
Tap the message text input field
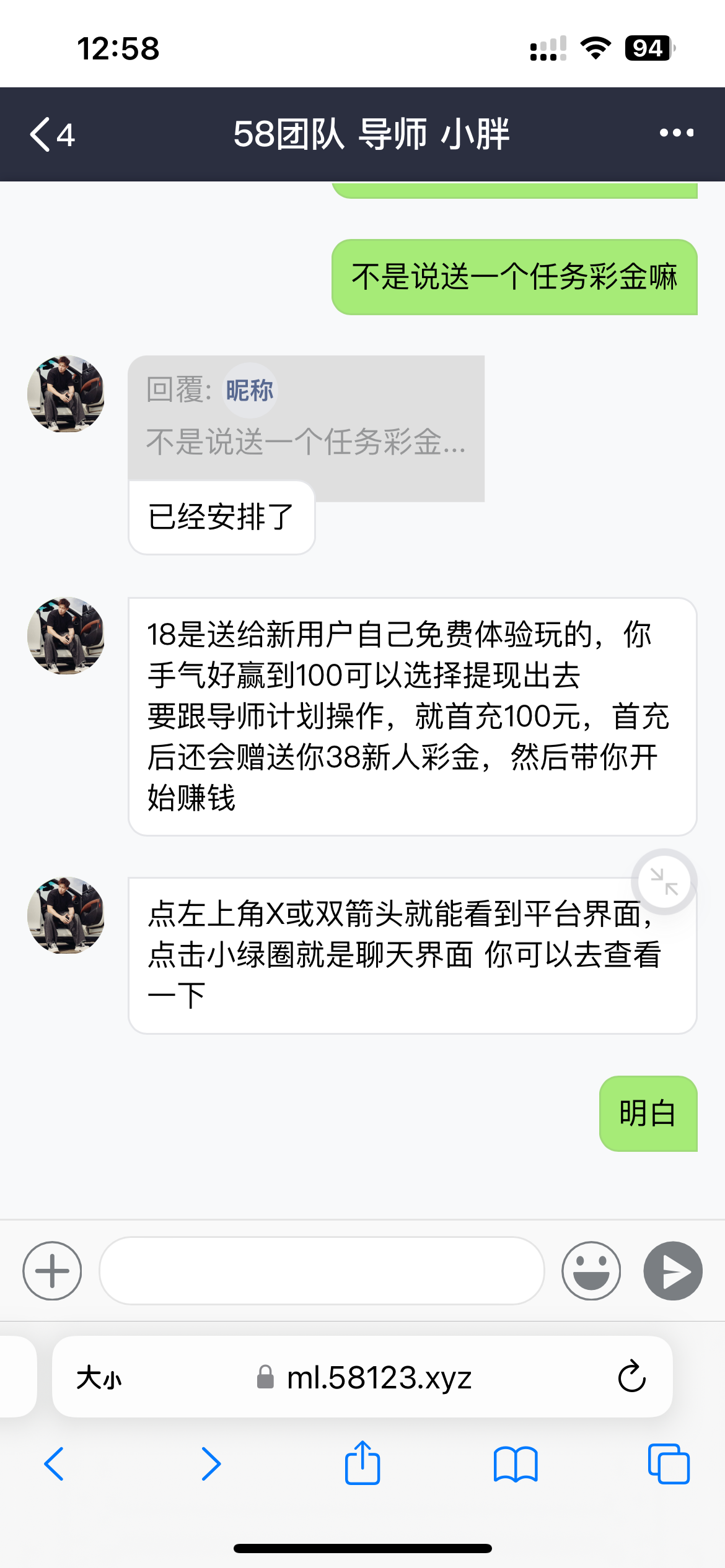click(321, 1270)
